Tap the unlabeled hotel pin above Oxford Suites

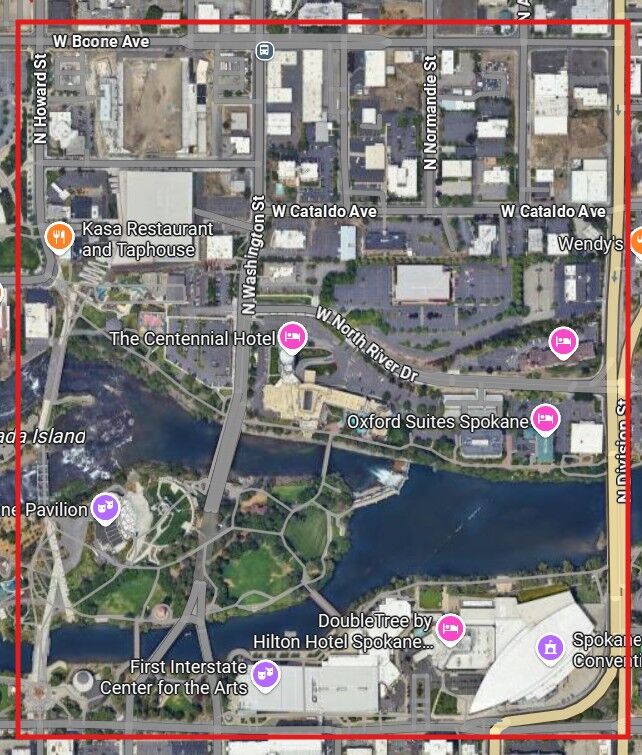pyautogui.click(x=563, y=341)
